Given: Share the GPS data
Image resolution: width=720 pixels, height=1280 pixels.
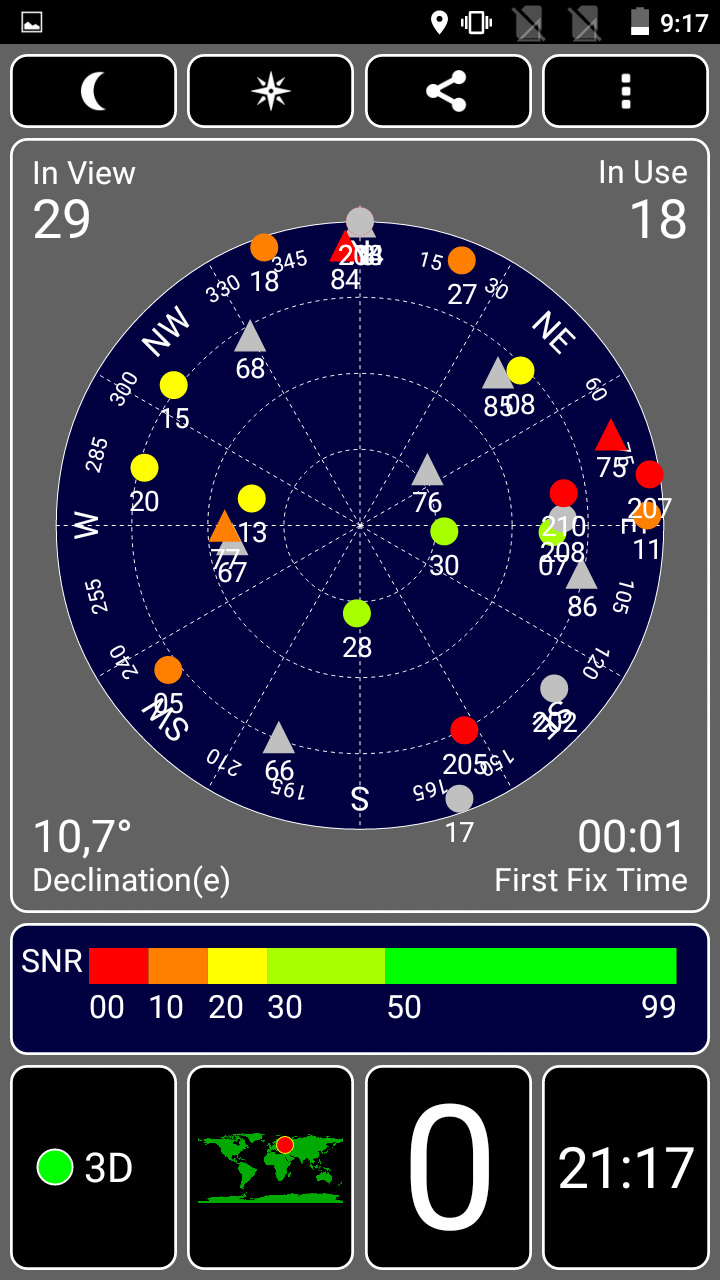Looking at the screenshot, I should [x=448, y=91].
